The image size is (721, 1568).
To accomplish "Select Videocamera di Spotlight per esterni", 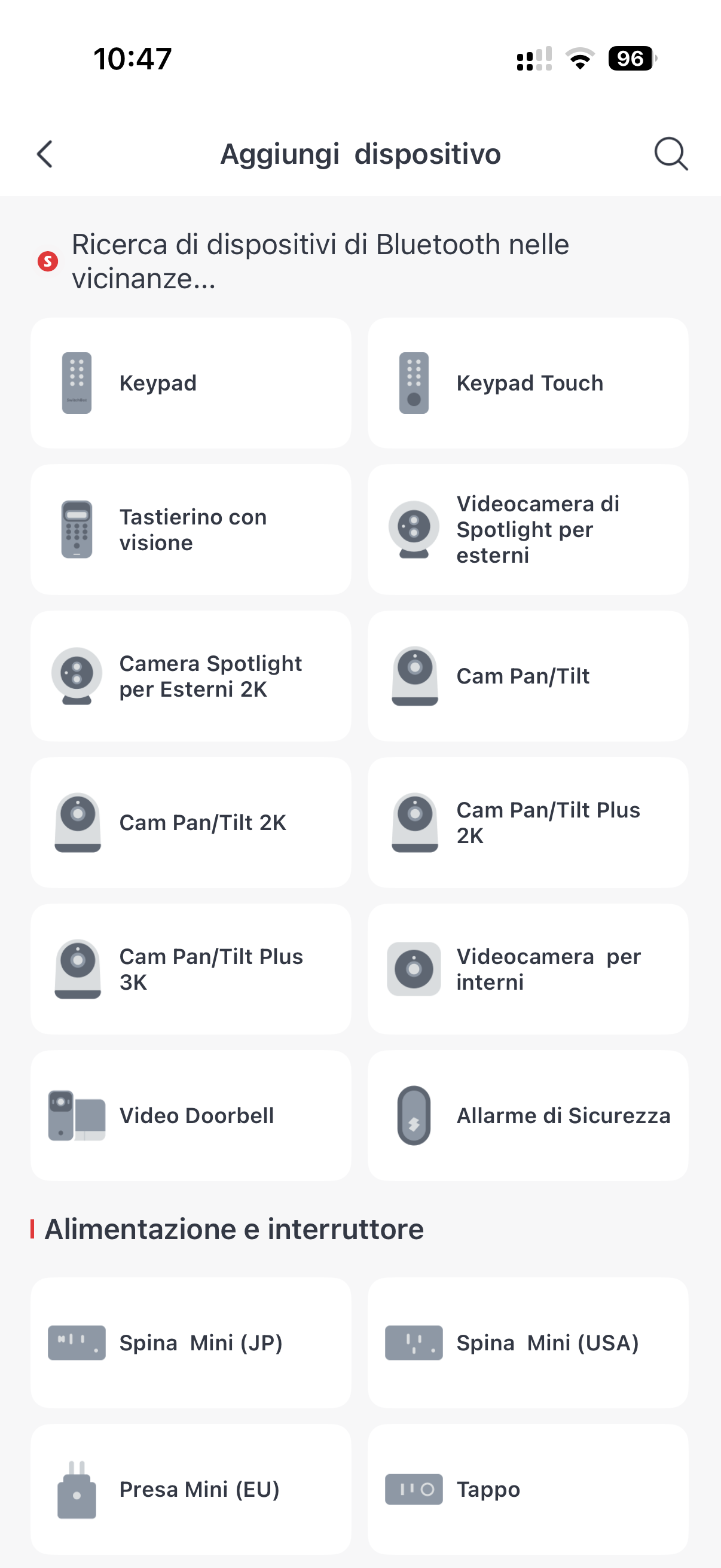I will pyautogui.click(x=527, y=530).
